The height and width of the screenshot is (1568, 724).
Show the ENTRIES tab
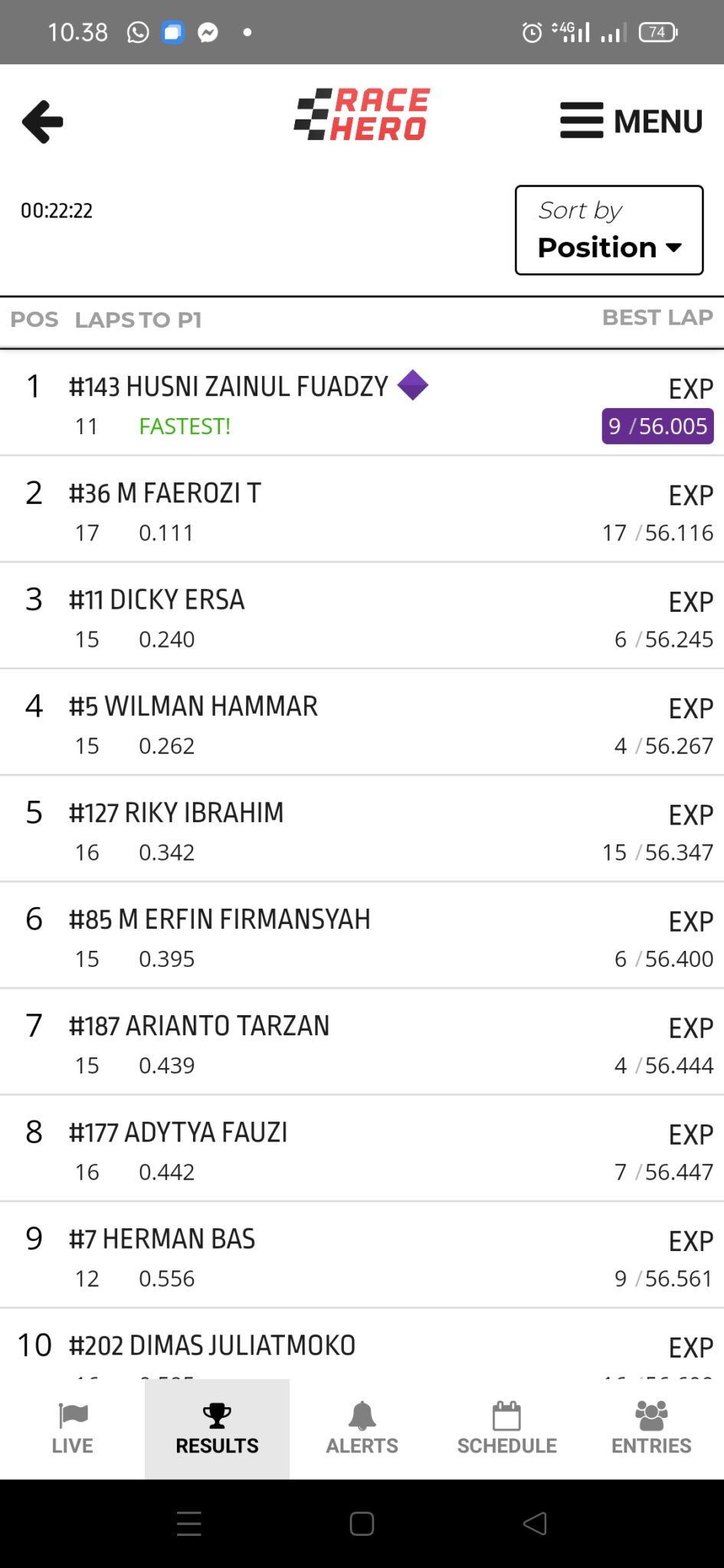pos(651,1429)
